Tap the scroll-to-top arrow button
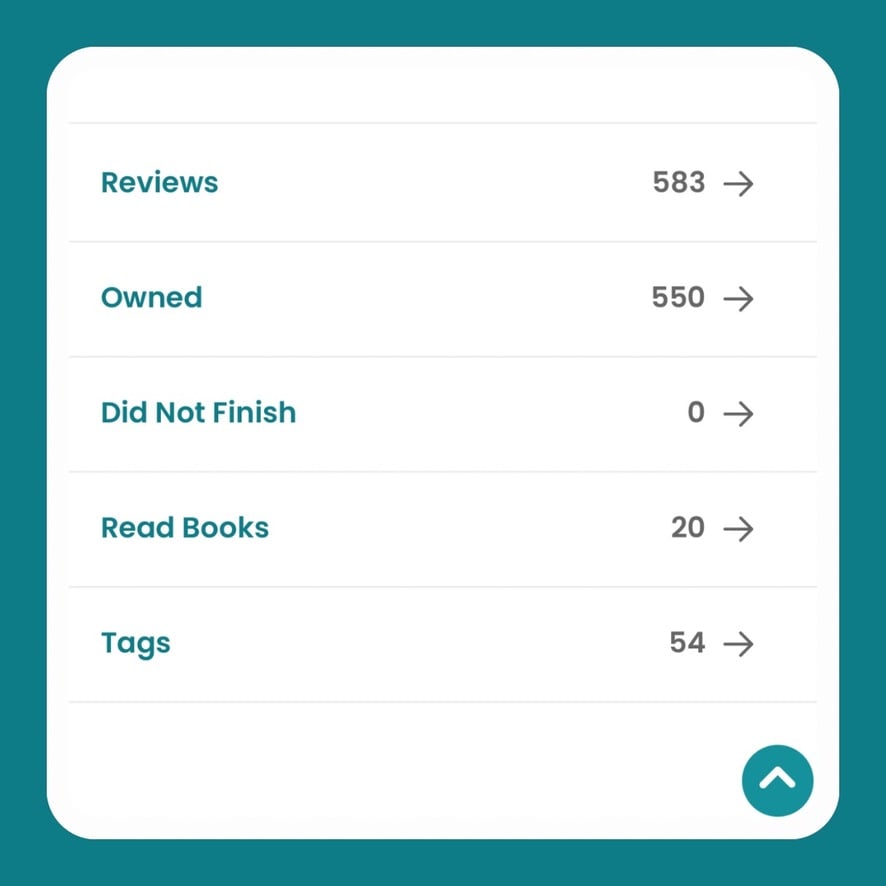Screen dimensions: 886x886 [x=777, y=780]
